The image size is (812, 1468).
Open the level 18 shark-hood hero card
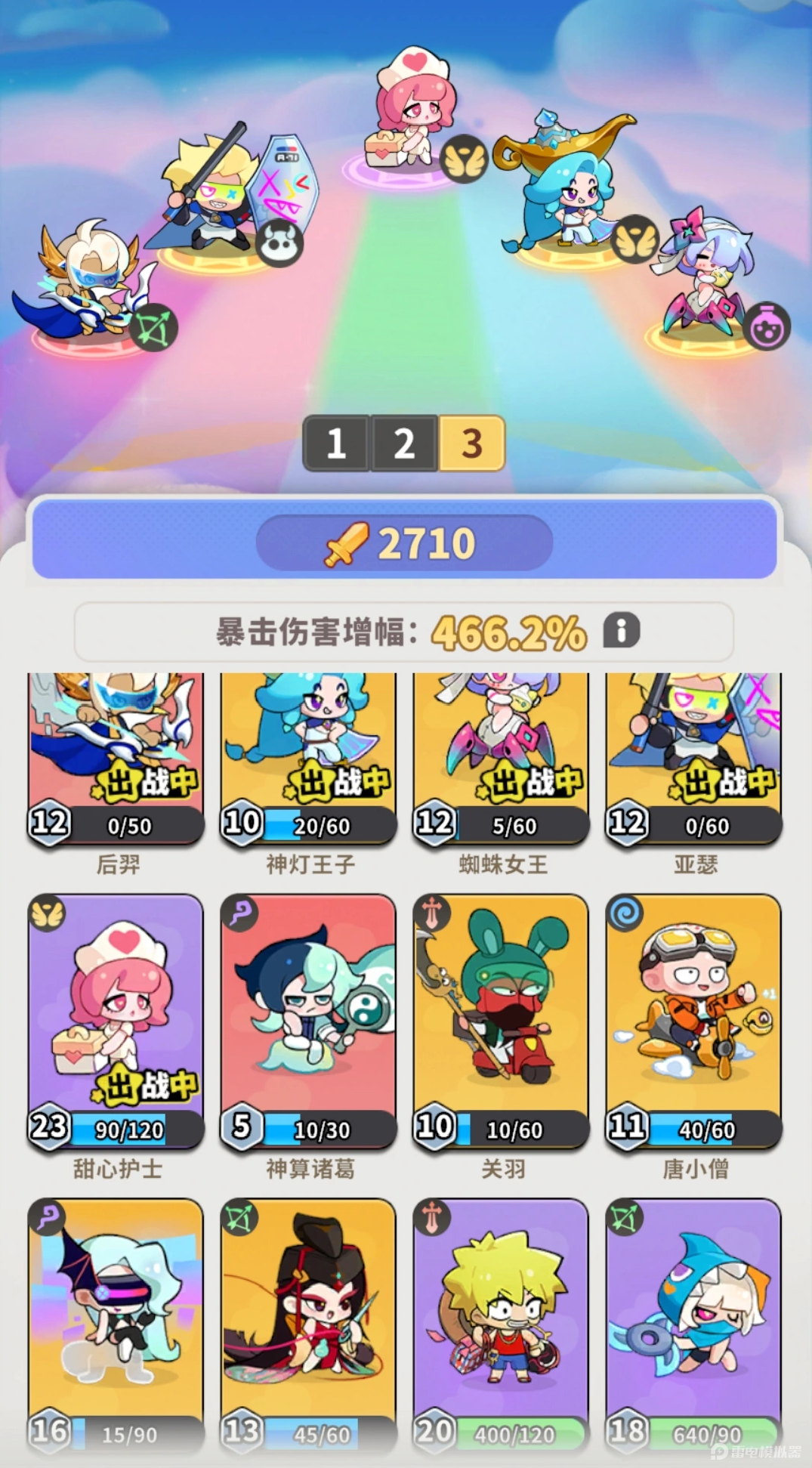tap(693, 1322)
